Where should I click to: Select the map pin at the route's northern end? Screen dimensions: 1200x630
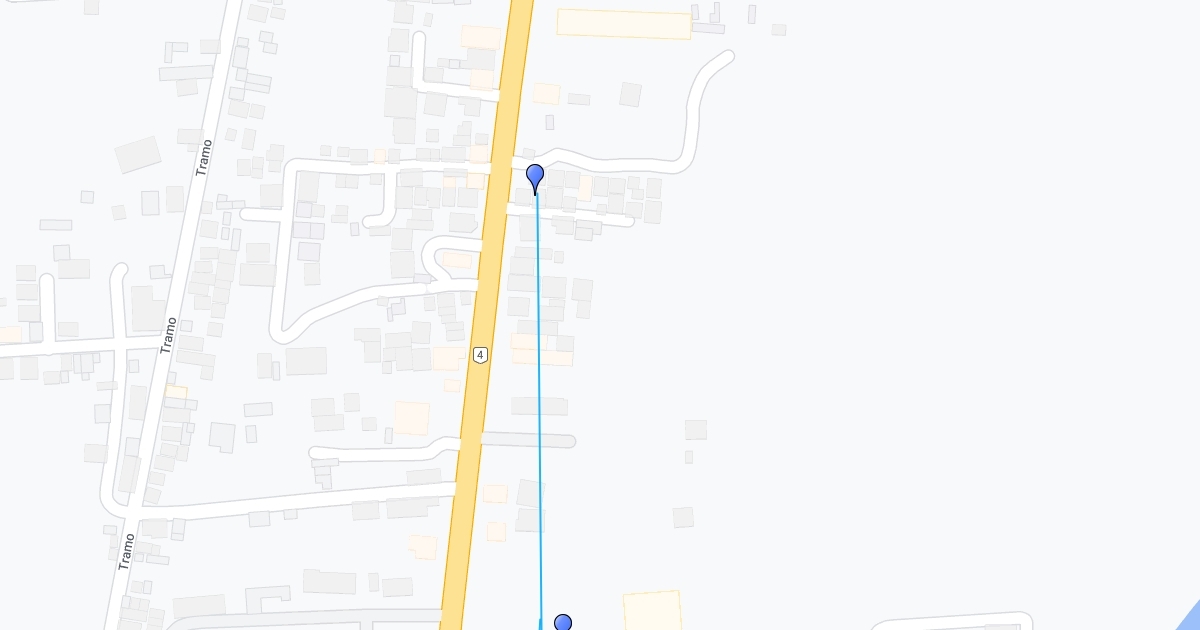(535, 177)
